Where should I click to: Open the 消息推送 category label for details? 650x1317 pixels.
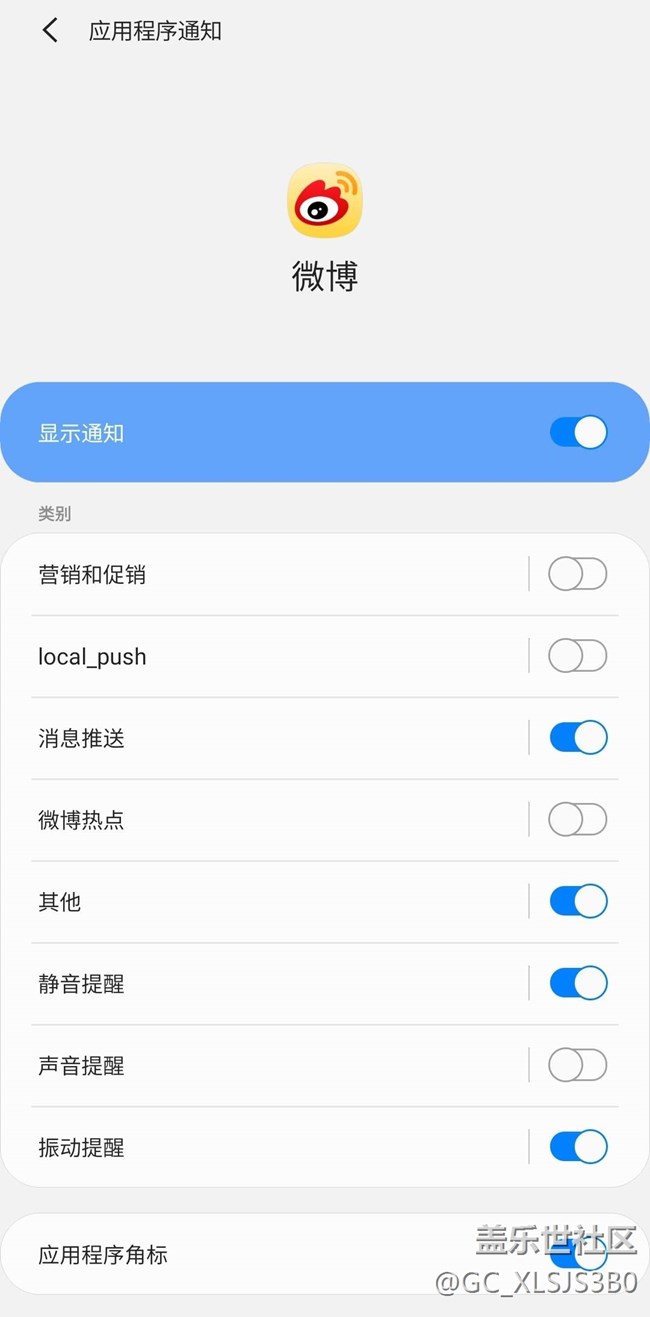pos(82,739)
